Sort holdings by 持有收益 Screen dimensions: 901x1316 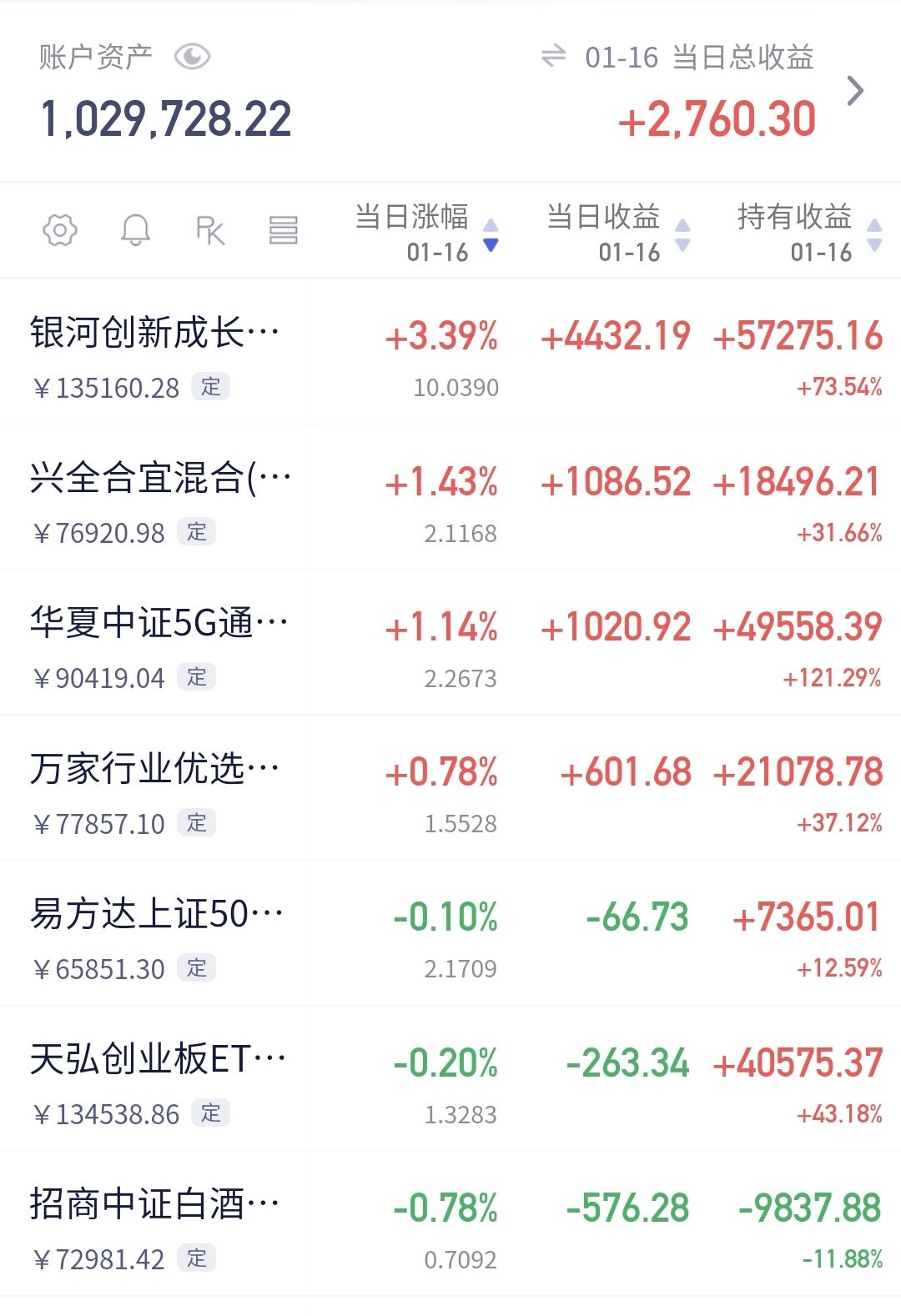(808, 232)
